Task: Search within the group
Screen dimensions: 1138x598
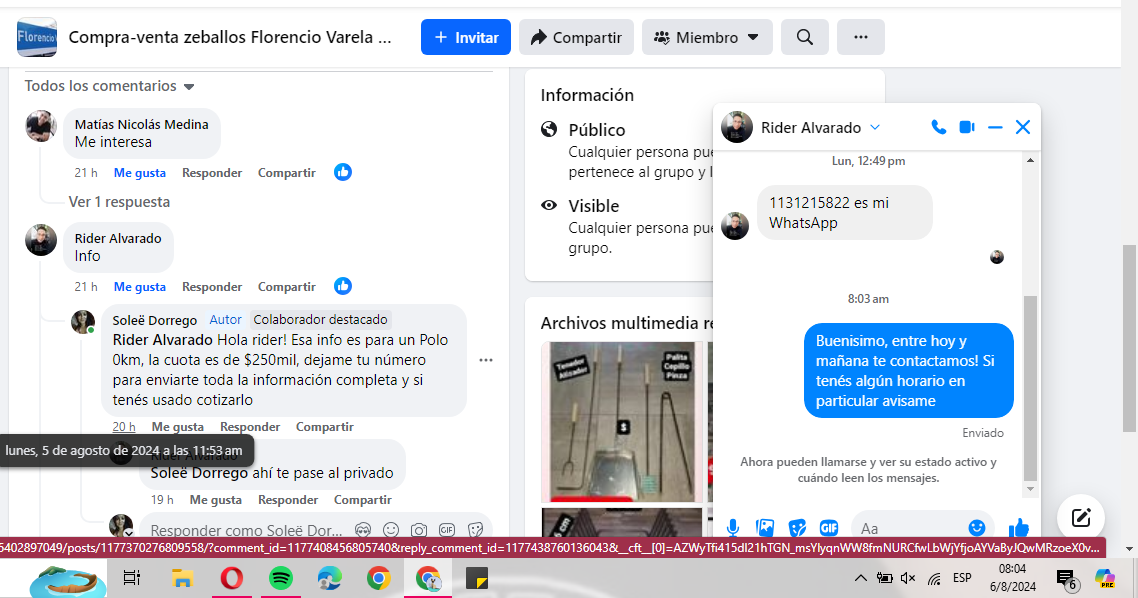Action: coord(805,37)
